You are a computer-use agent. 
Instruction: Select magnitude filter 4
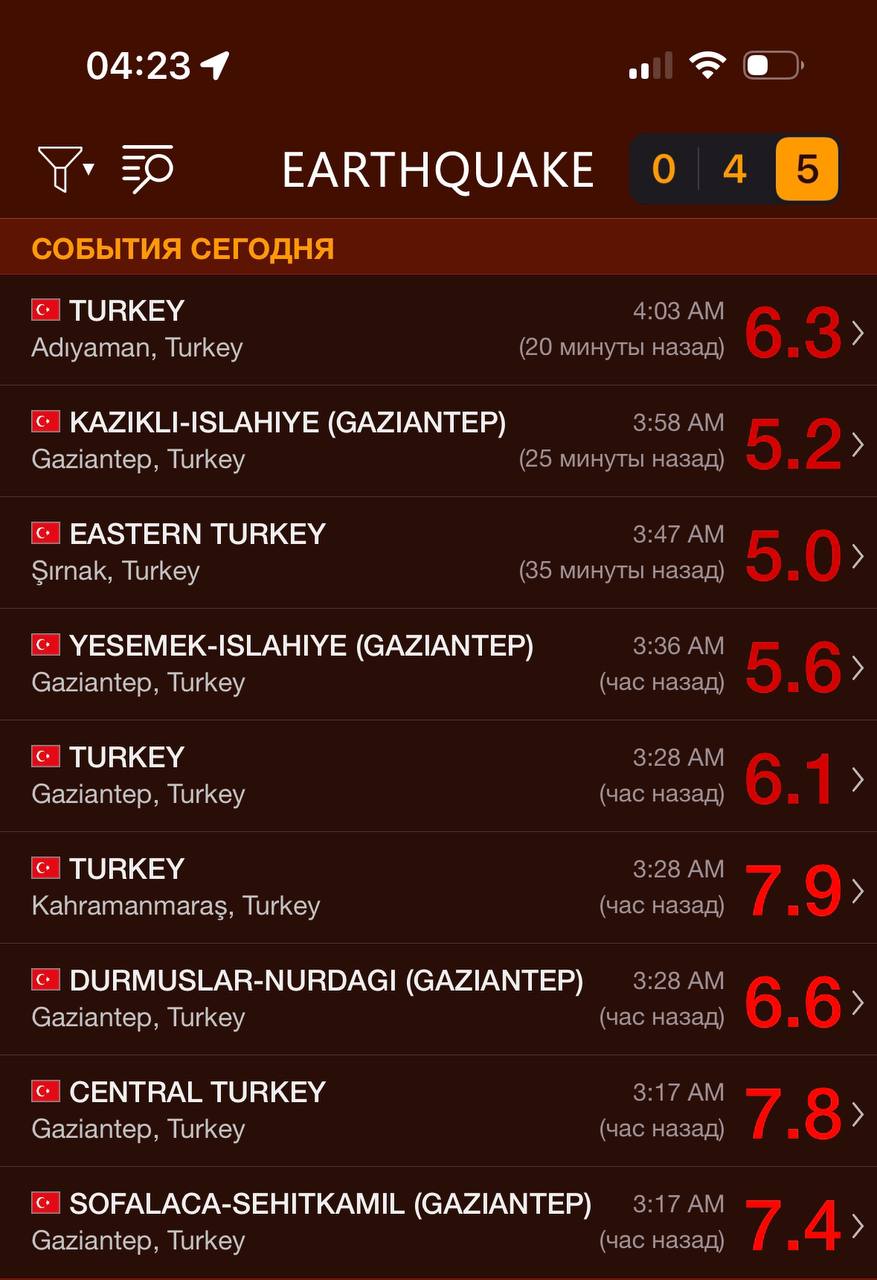[735, 170]
